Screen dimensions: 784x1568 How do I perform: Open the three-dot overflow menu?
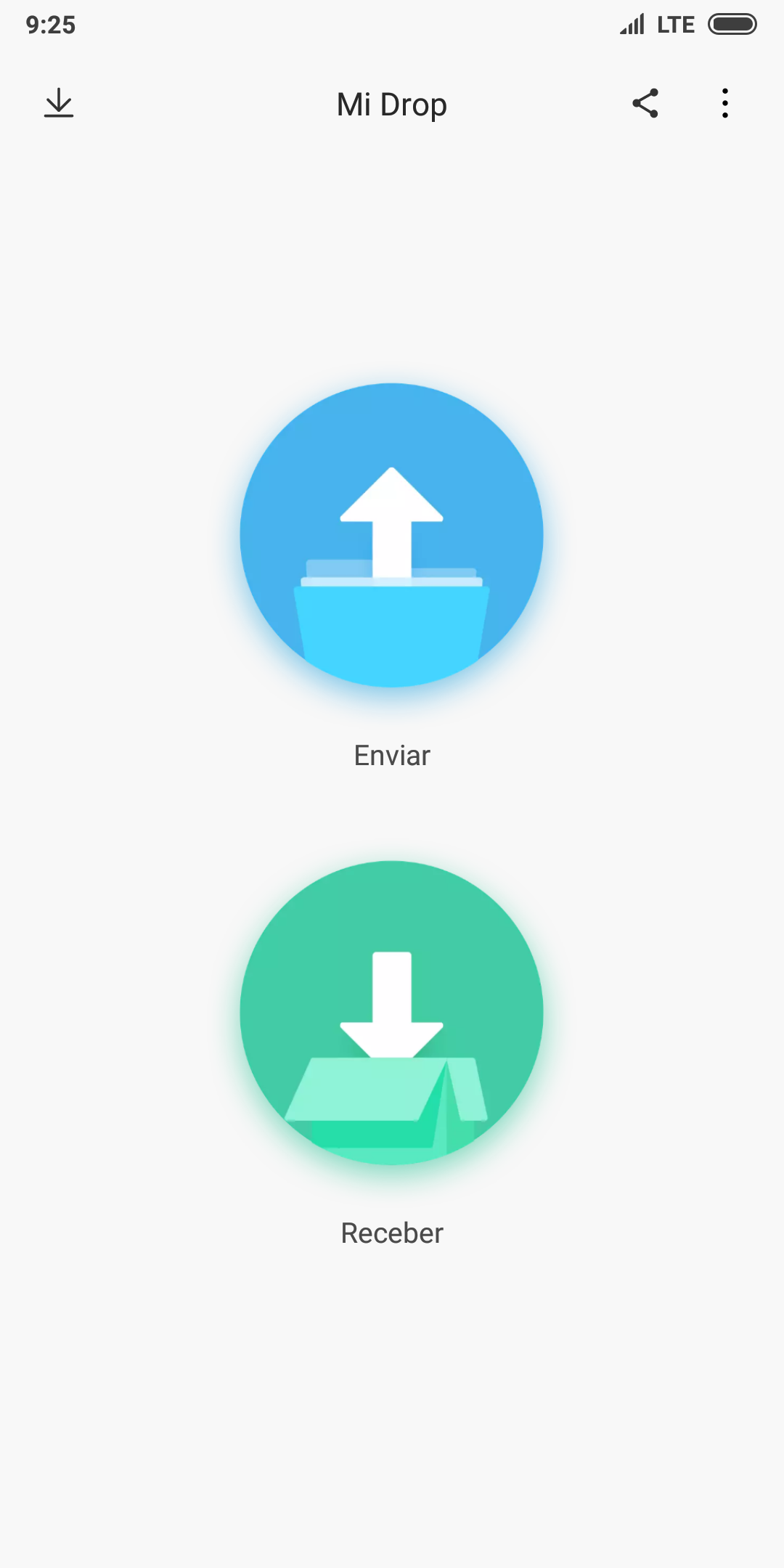click(725, 103)
